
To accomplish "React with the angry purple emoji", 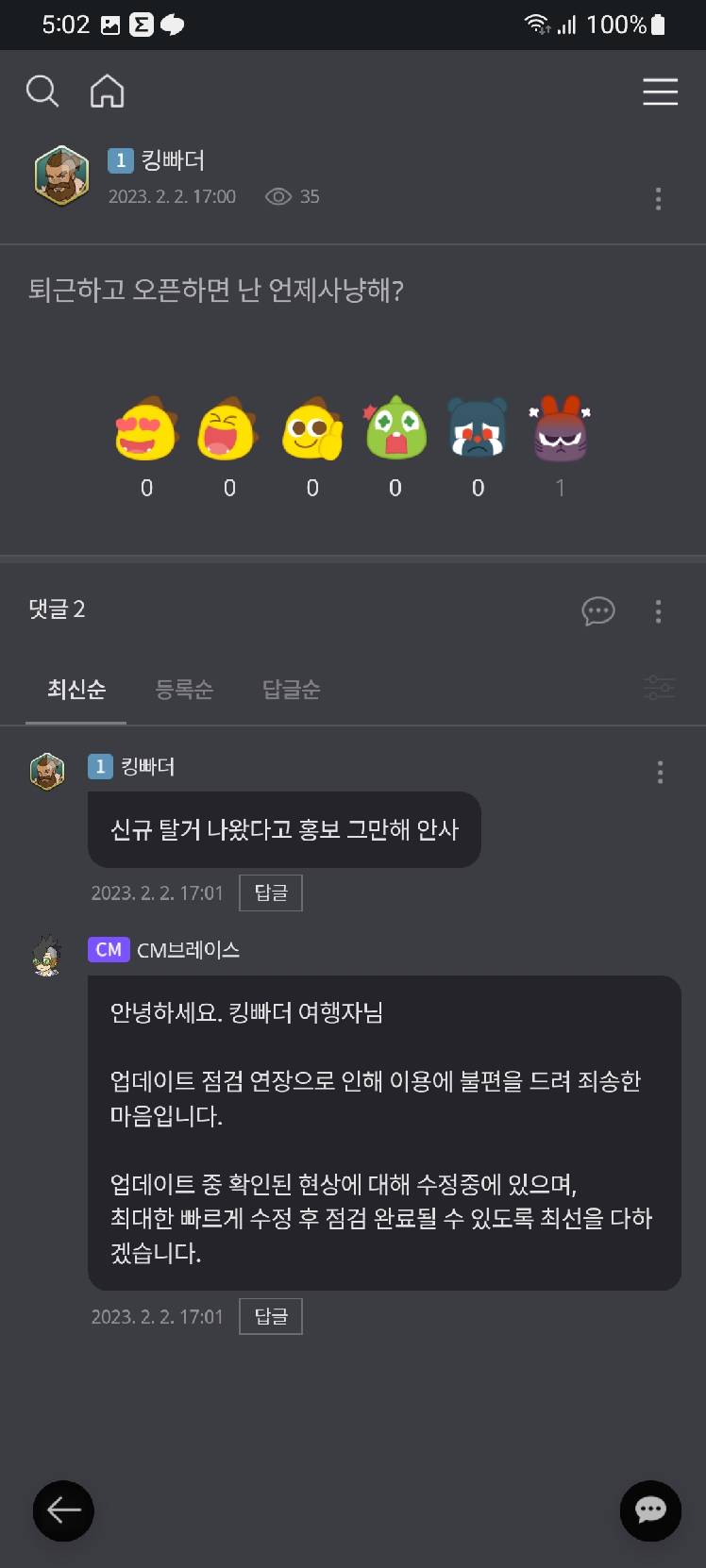I will pyautogui.click(x=561, y=430).
